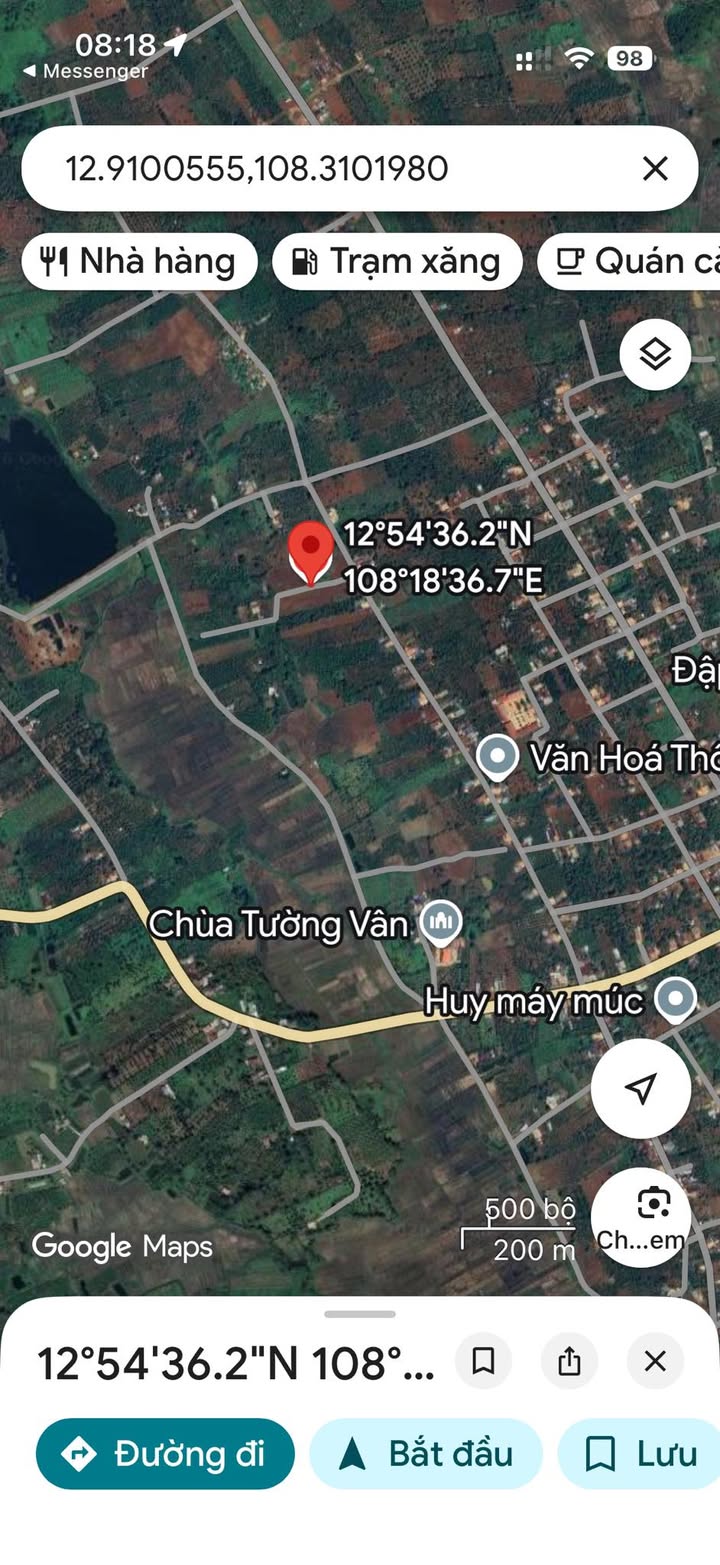720x1565 pixels.
Task: Clear the coordinates in the search box
Action: point(655,168)
